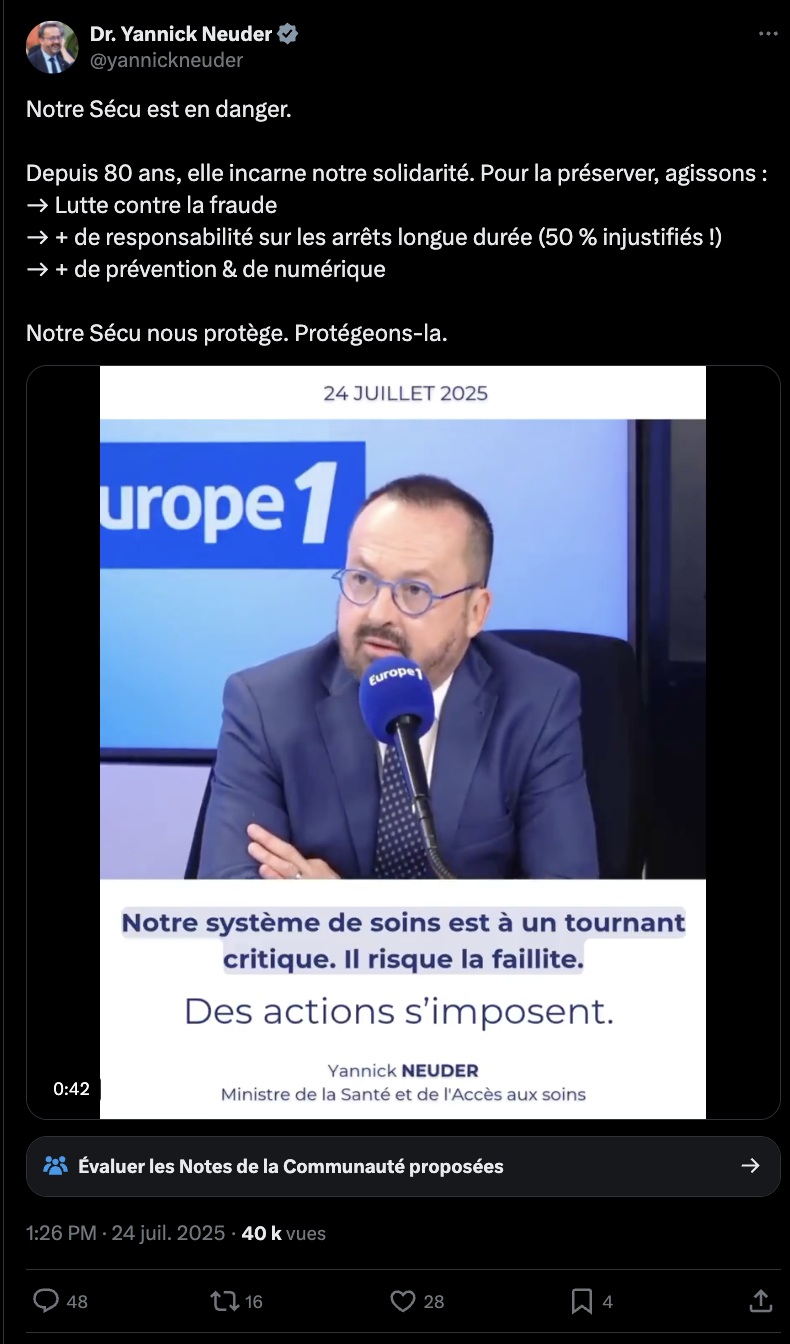This screenshot has height=1344, width=790.
Task: Open the @yannickneuder handle link
Action: [166, 60]
